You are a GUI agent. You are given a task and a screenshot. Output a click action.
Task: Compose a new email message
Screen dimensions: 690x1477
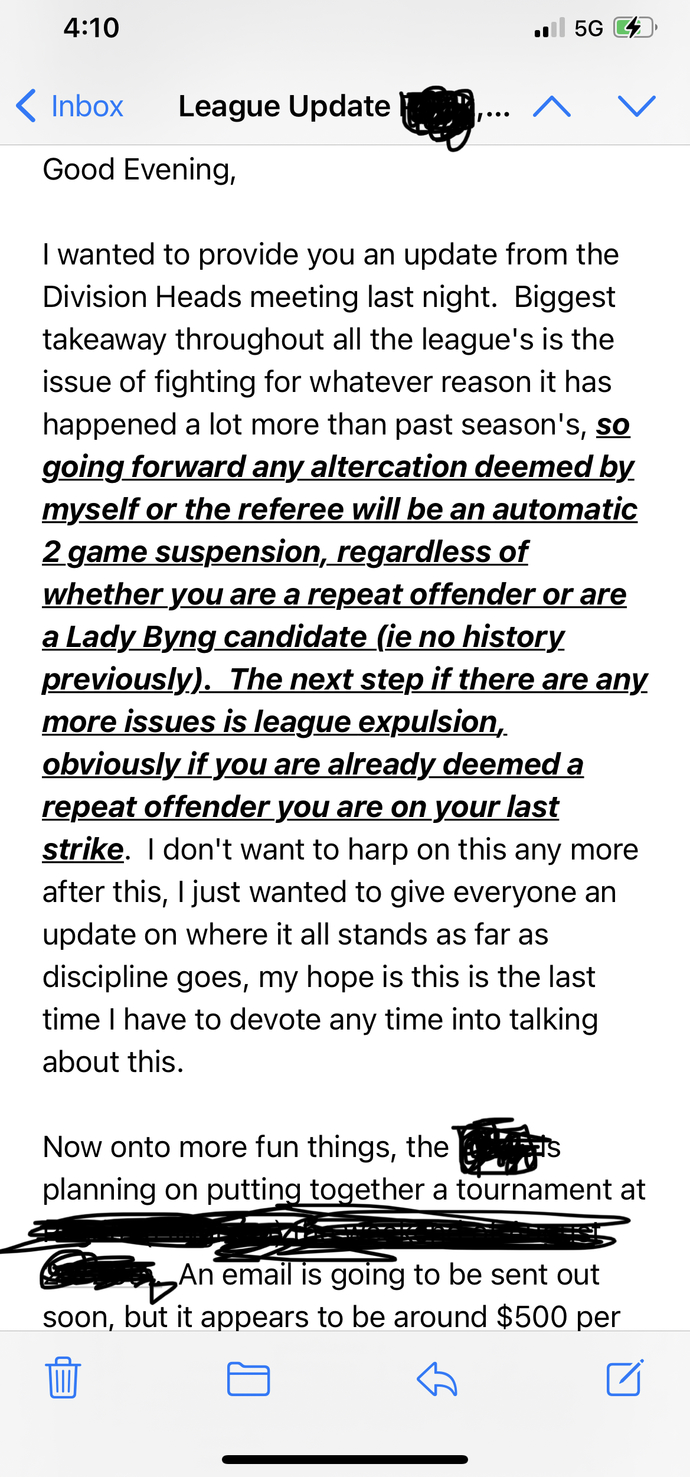coord(626,1377)
